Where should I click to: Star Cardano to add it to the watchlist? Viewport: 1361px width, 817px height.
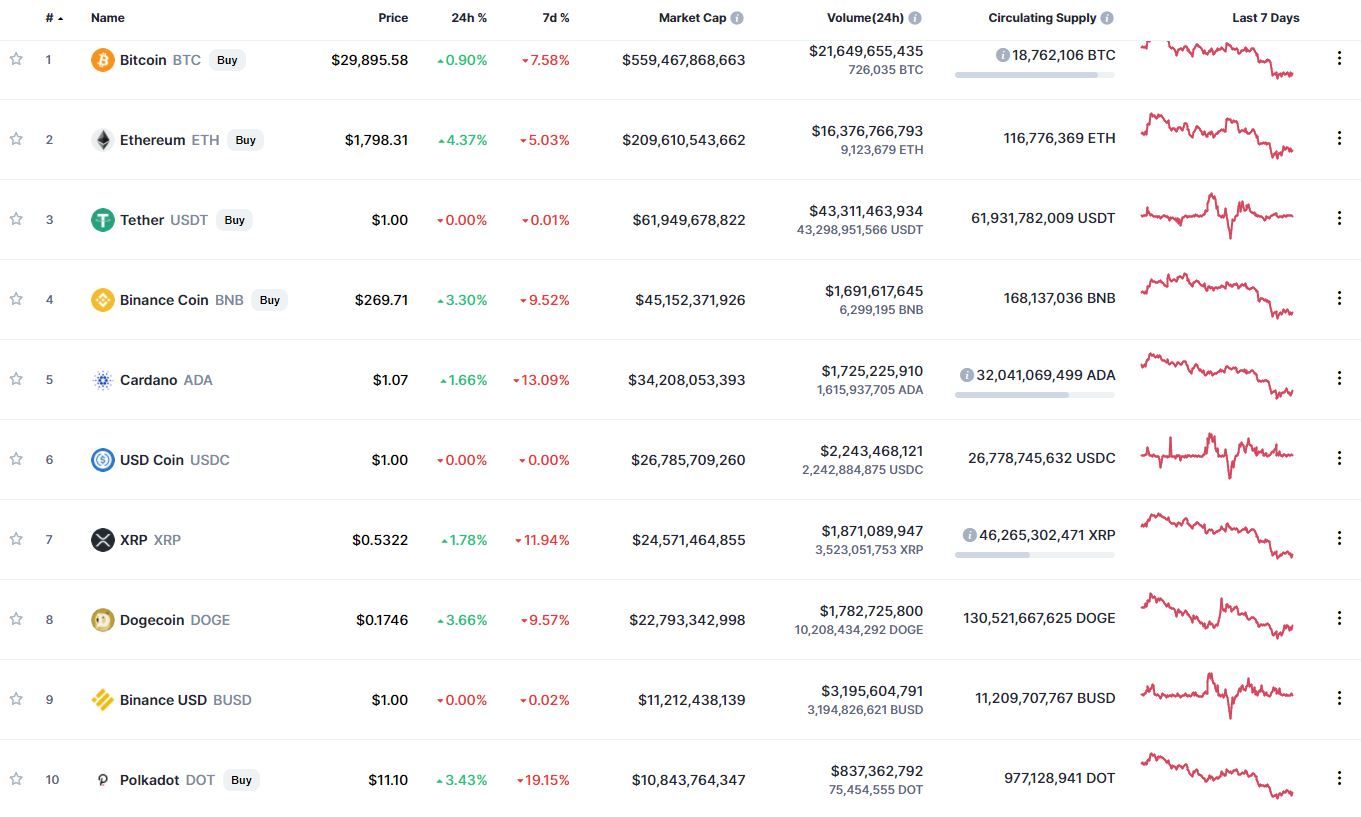(16, 379)
